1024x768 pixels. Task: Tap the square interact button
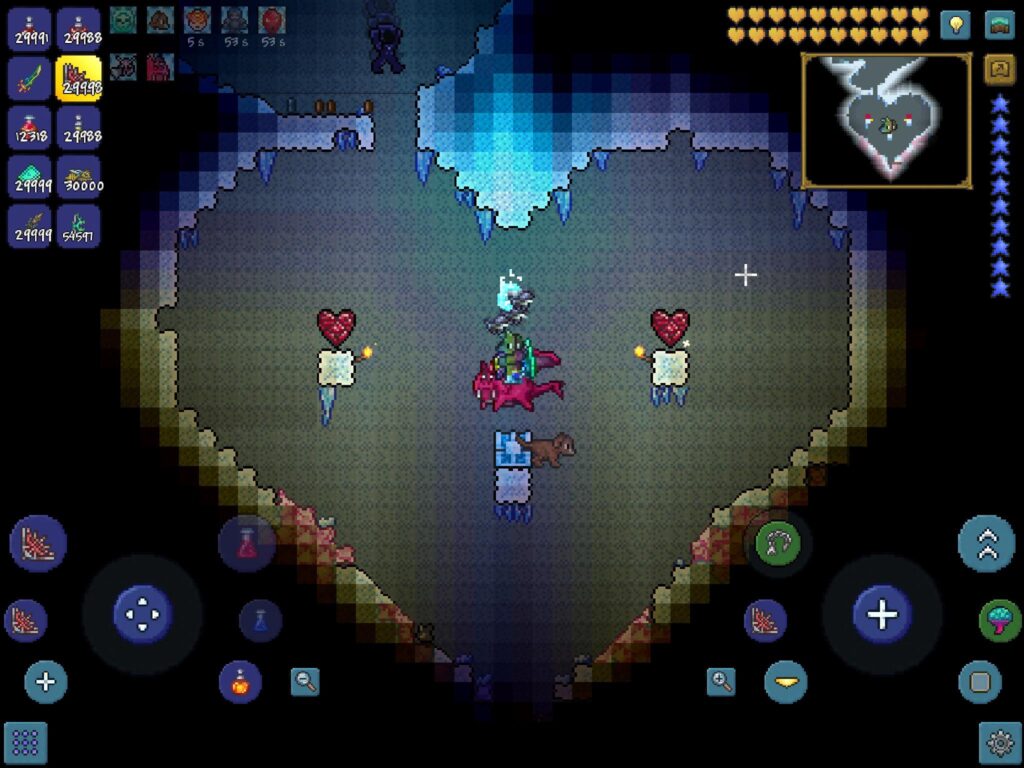click(x=979, y=682)
